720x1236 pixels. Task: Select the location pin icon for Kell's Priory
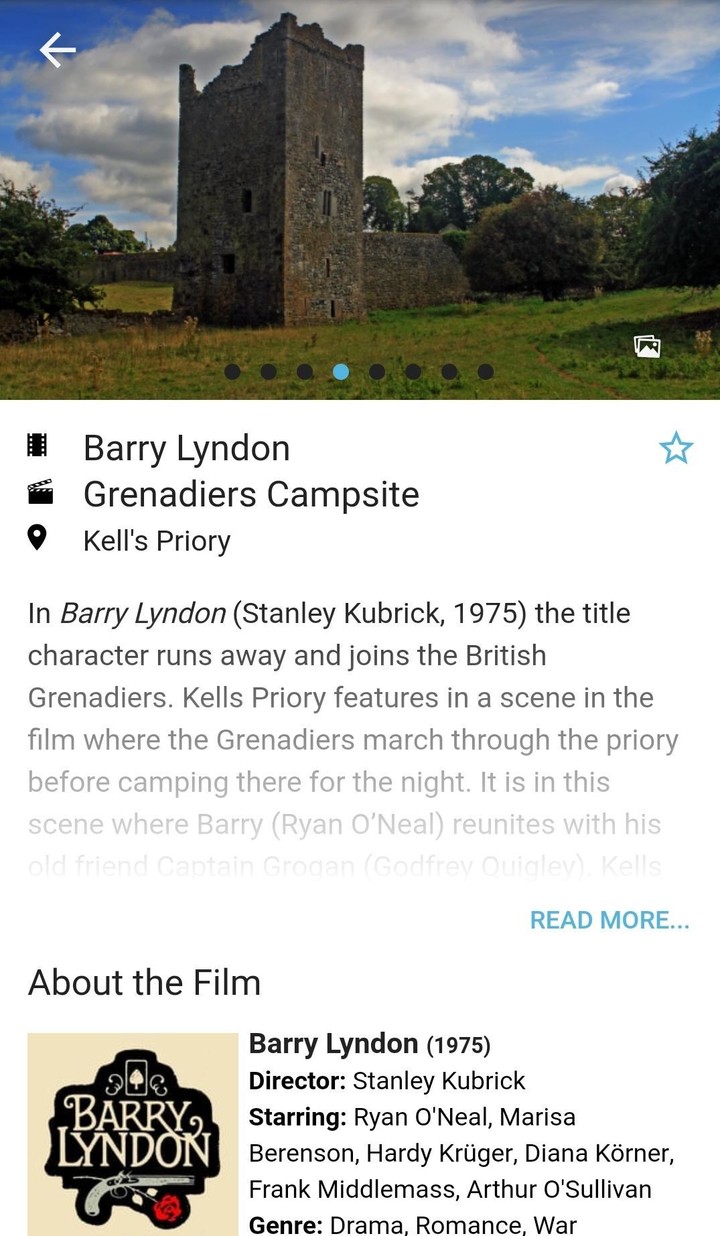pos(38,540)
